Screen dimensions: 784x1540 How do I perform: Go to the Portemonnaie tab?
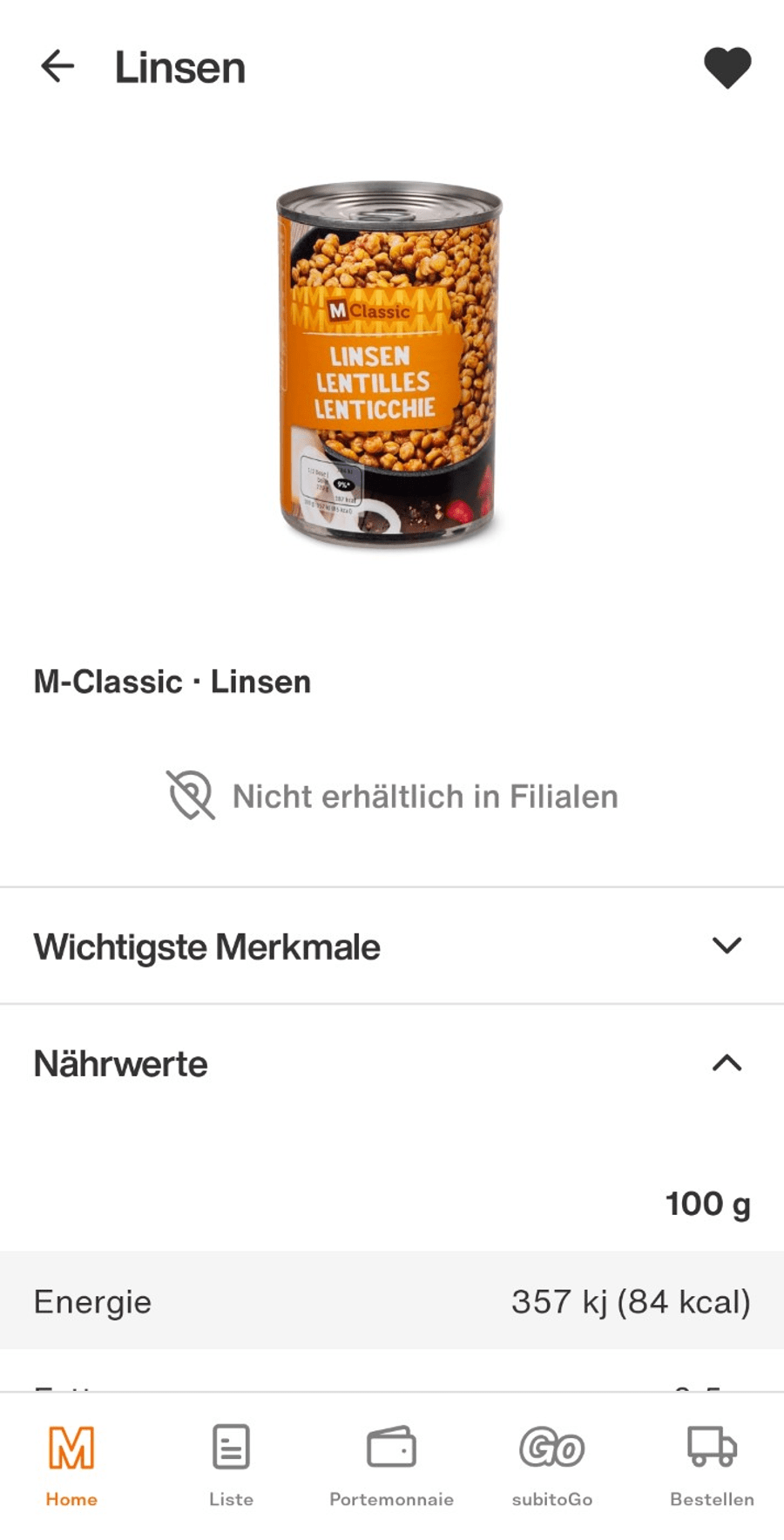391,1464
